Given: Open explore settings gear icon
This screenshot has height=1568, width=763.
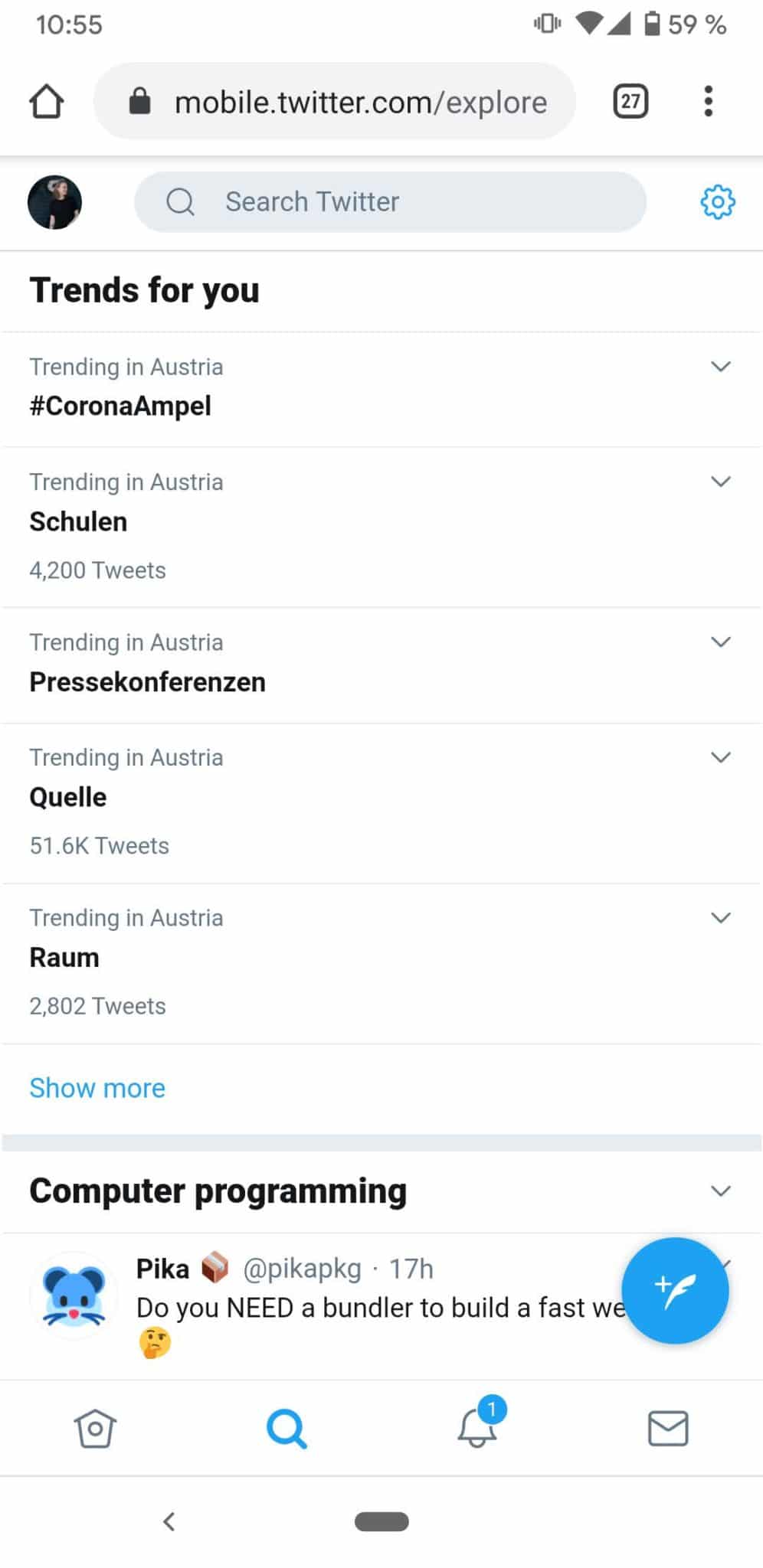Looking at the screenshot, I should point(717,202).
